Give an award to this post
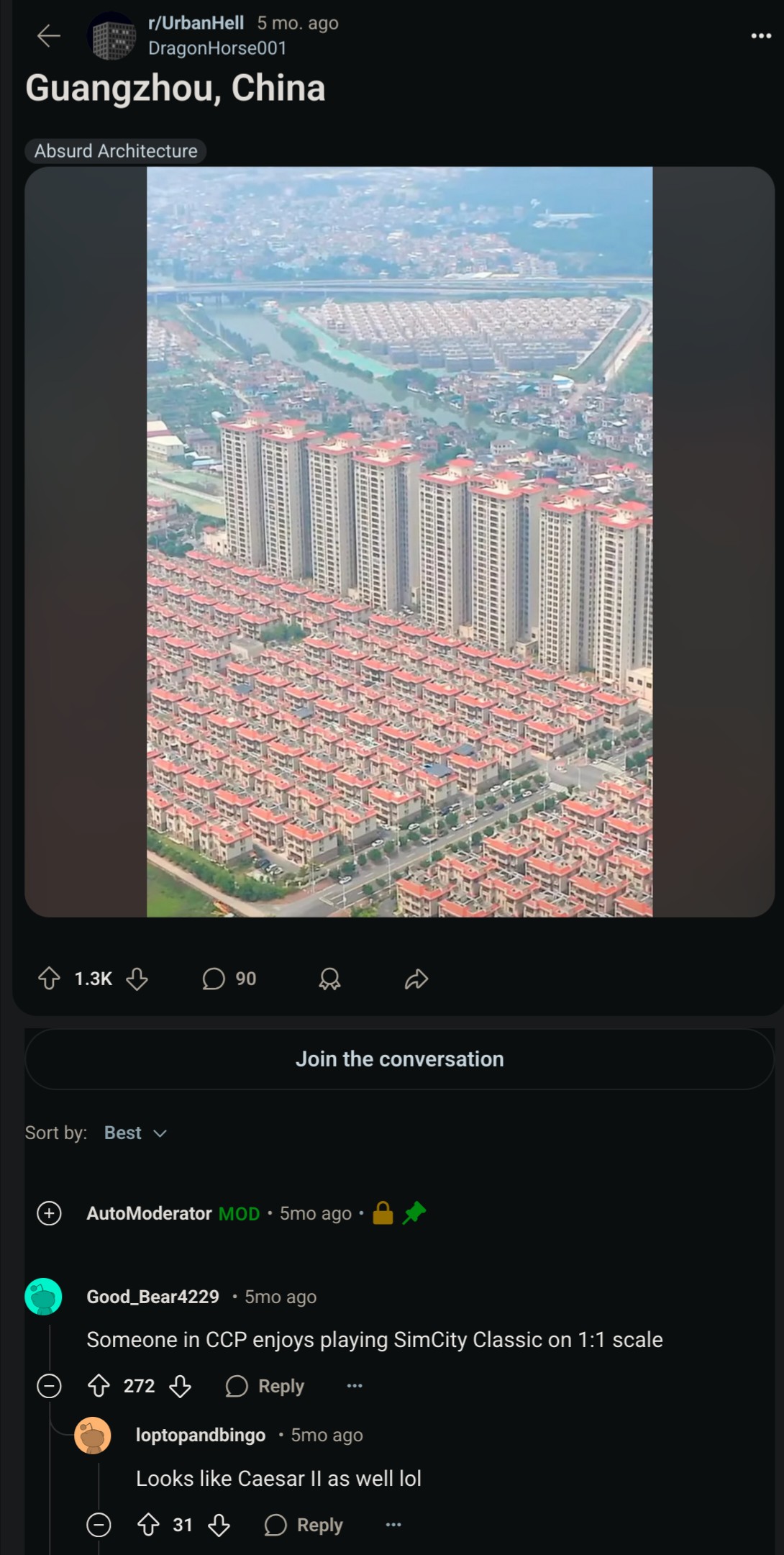Image resolution: width=784 pixels, height=1555 pixels. pos(329,979)
